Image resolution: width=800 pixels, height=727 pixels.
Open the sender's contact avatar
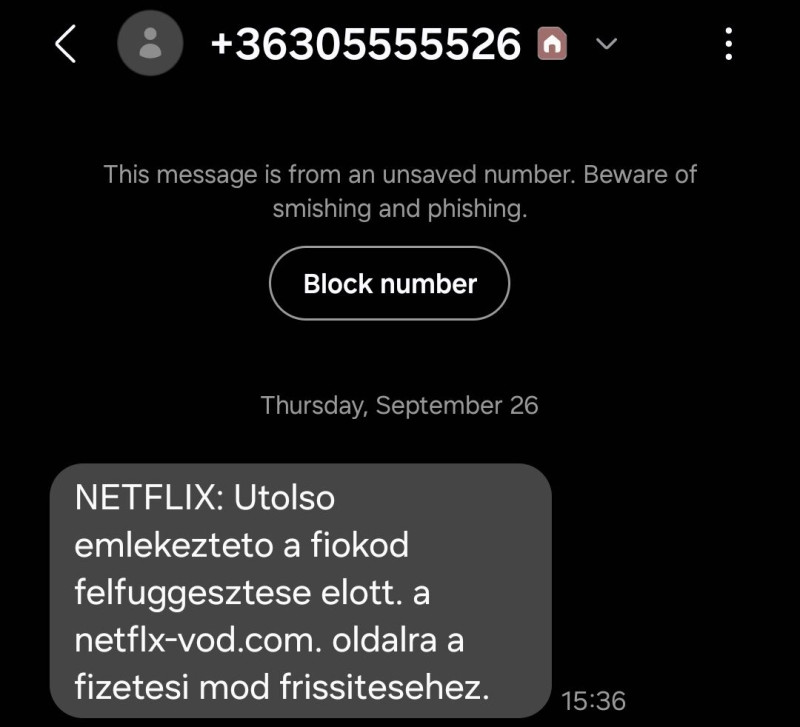pos(150,44)
